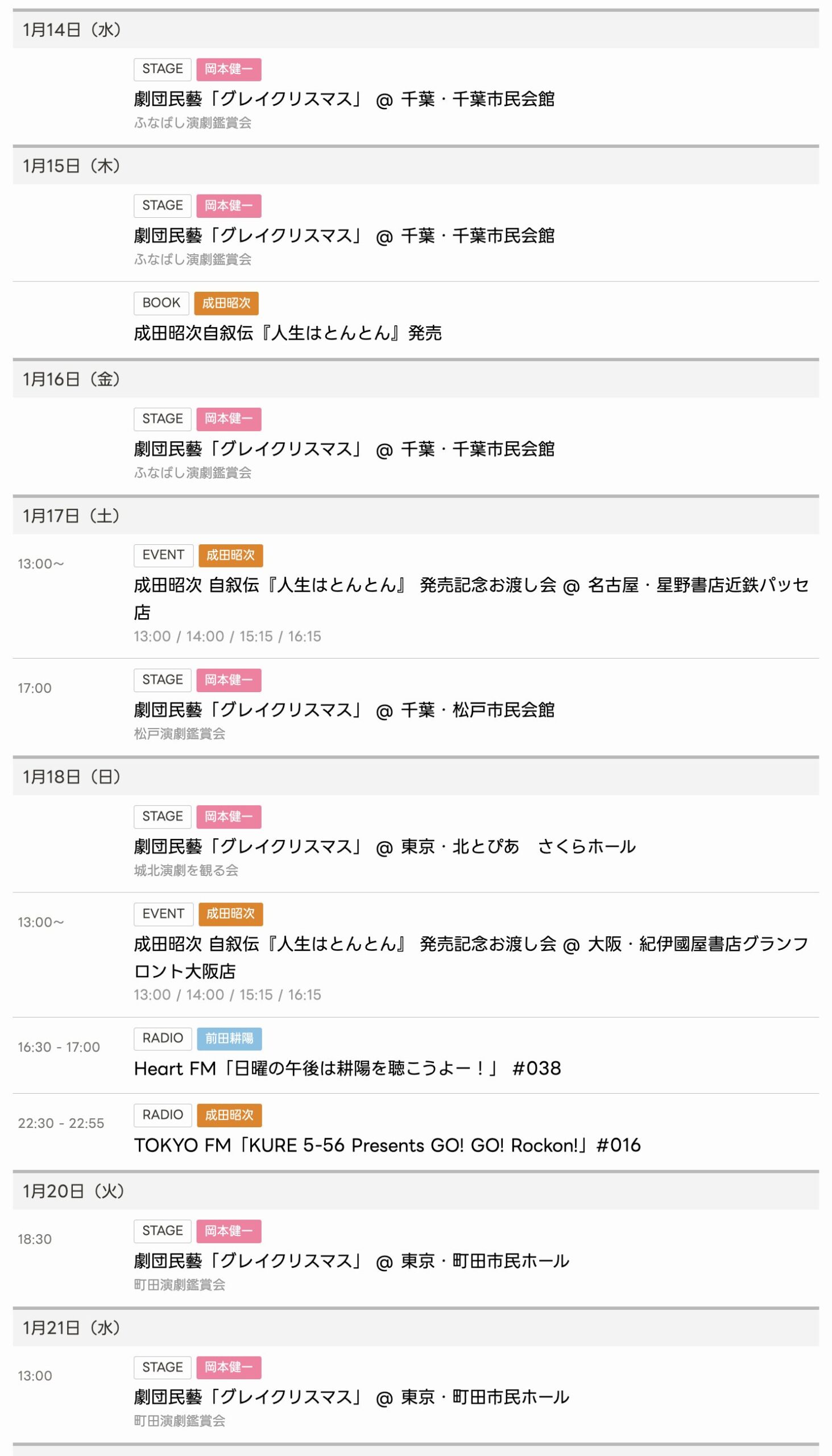Screen dimensions: 832x1456
Task: Open Heart FM「日曜の午後は耕陽を聴こうよー！」#038
Action: tap(347, 1069)
